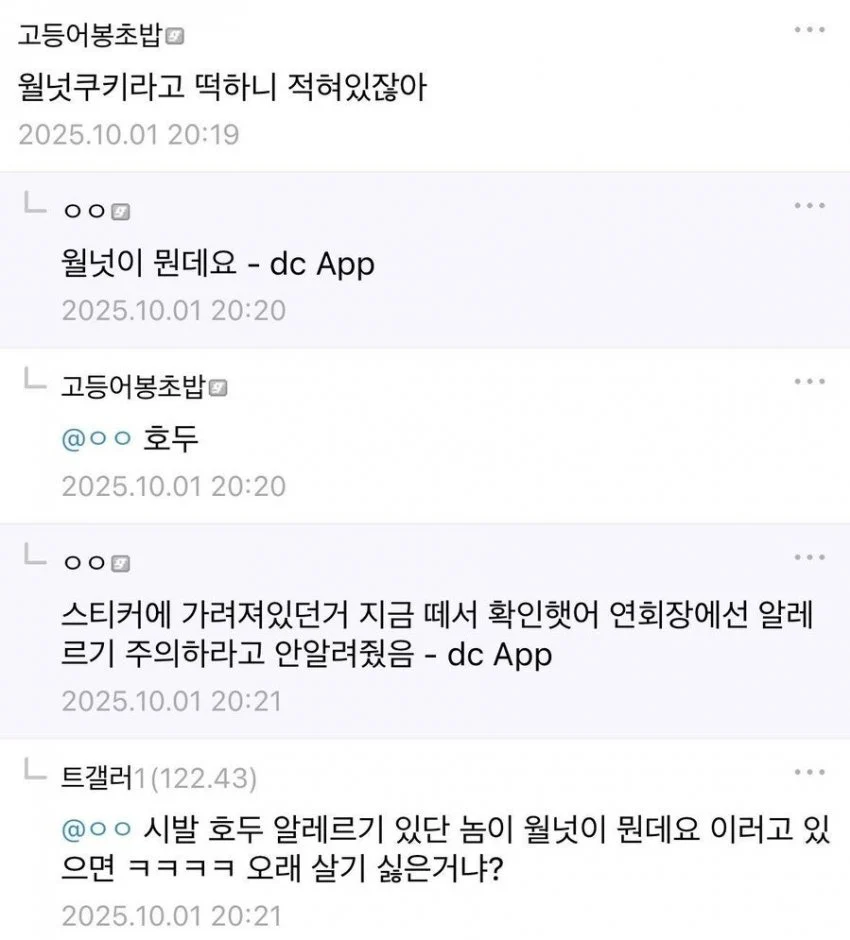Image resolution: width=850 pixels, height=940 pixels.
Task: Open overflow menu on the 호두 reply
Action: 809,382
